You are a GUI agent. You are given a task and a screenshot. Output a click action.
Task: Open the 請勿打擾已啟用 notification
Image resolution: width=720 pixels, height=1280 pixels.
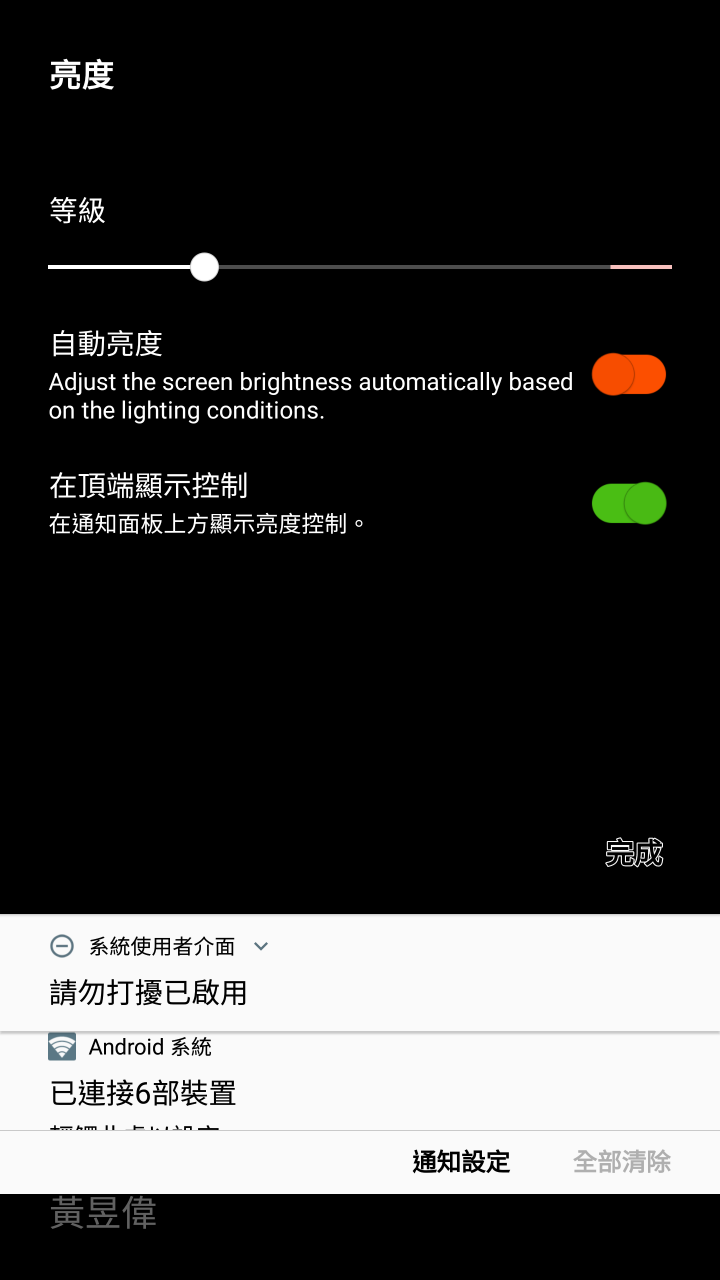(x=148, y=993)
